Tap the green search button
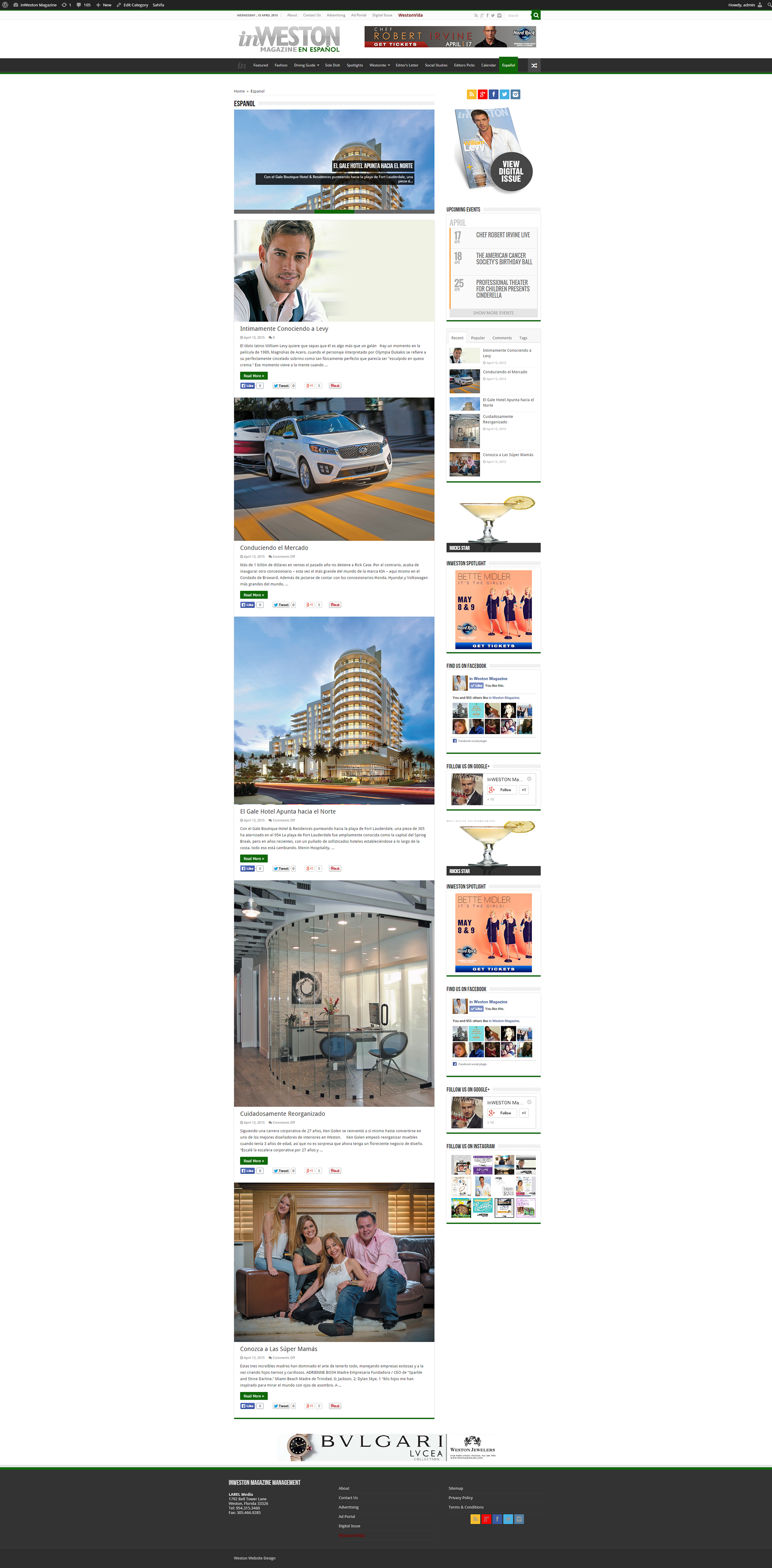The image size is (772, 1568). 536,15
